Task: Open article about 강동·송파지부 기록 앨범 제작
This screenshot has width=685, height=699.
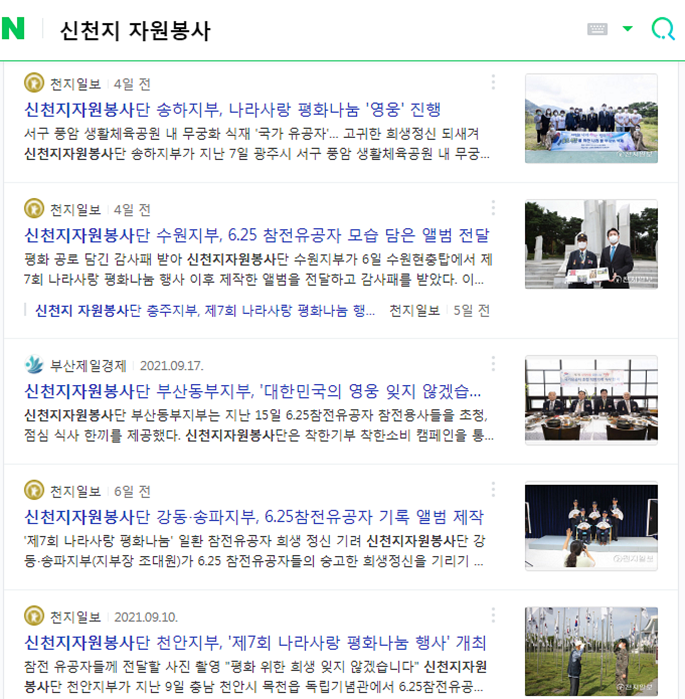Action: (x=254, y=517)
